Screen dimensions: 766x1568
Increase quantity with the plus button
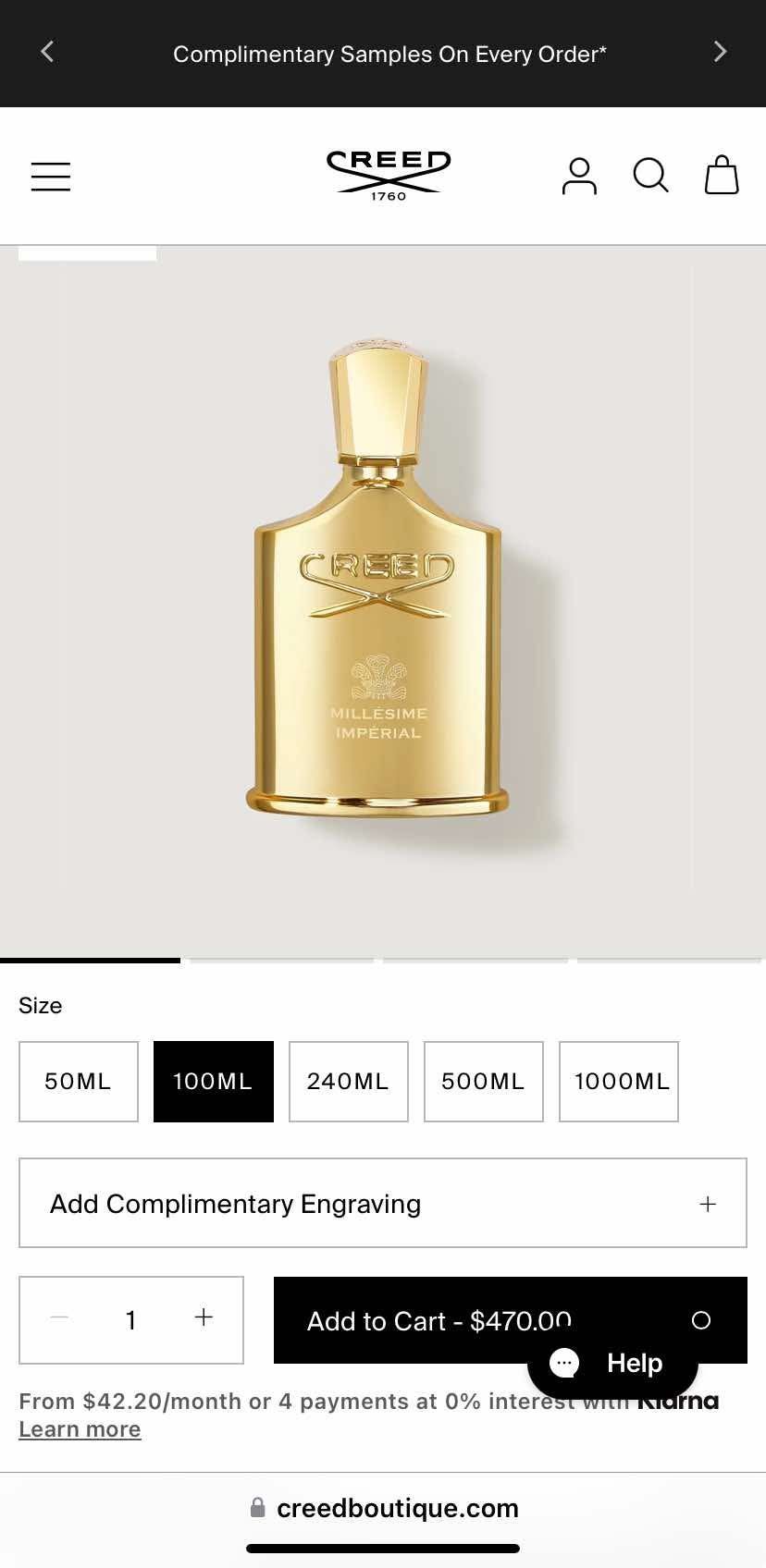point(204,1318)
